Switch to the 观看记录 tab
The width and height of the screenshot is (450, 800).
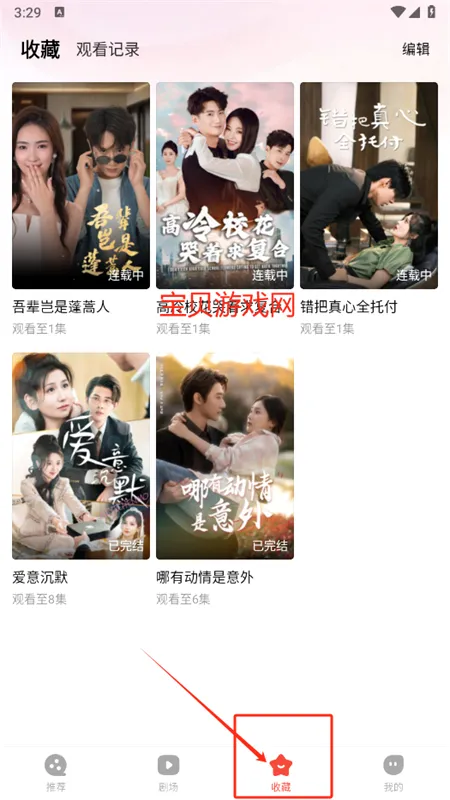(108, 49)
